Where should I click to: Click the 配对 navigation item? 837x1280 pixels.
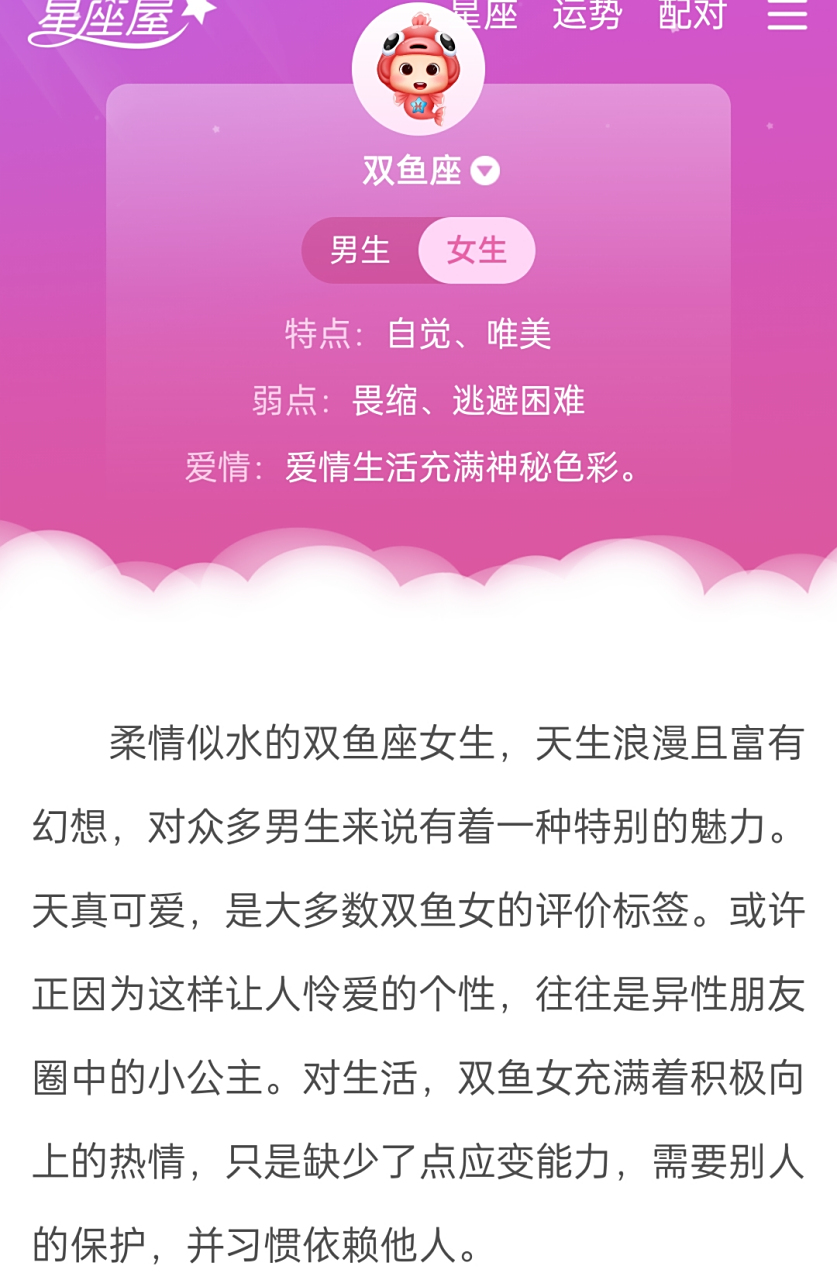[691, 14]
